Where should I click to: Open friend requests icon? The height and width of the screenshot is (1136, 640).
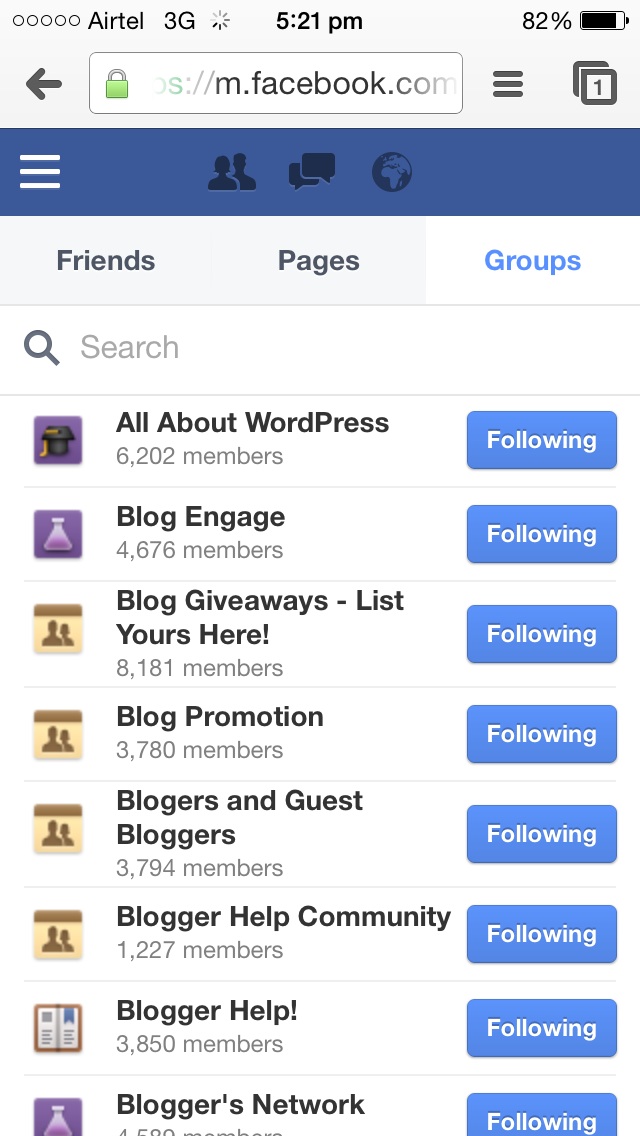(232, 172)
